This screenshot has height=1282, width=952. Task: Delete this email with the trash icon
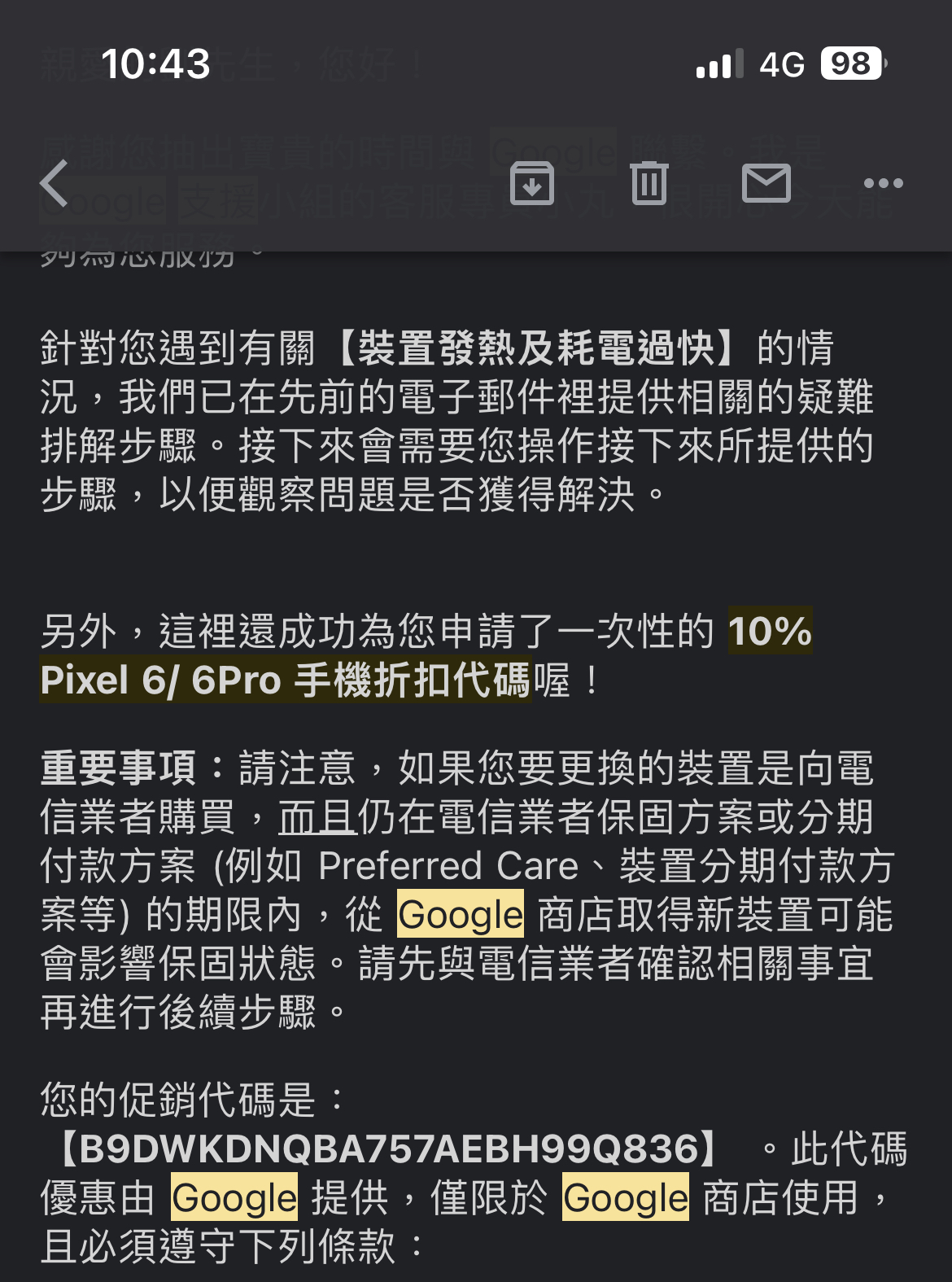pyautogui.click(x=649, y=183)
